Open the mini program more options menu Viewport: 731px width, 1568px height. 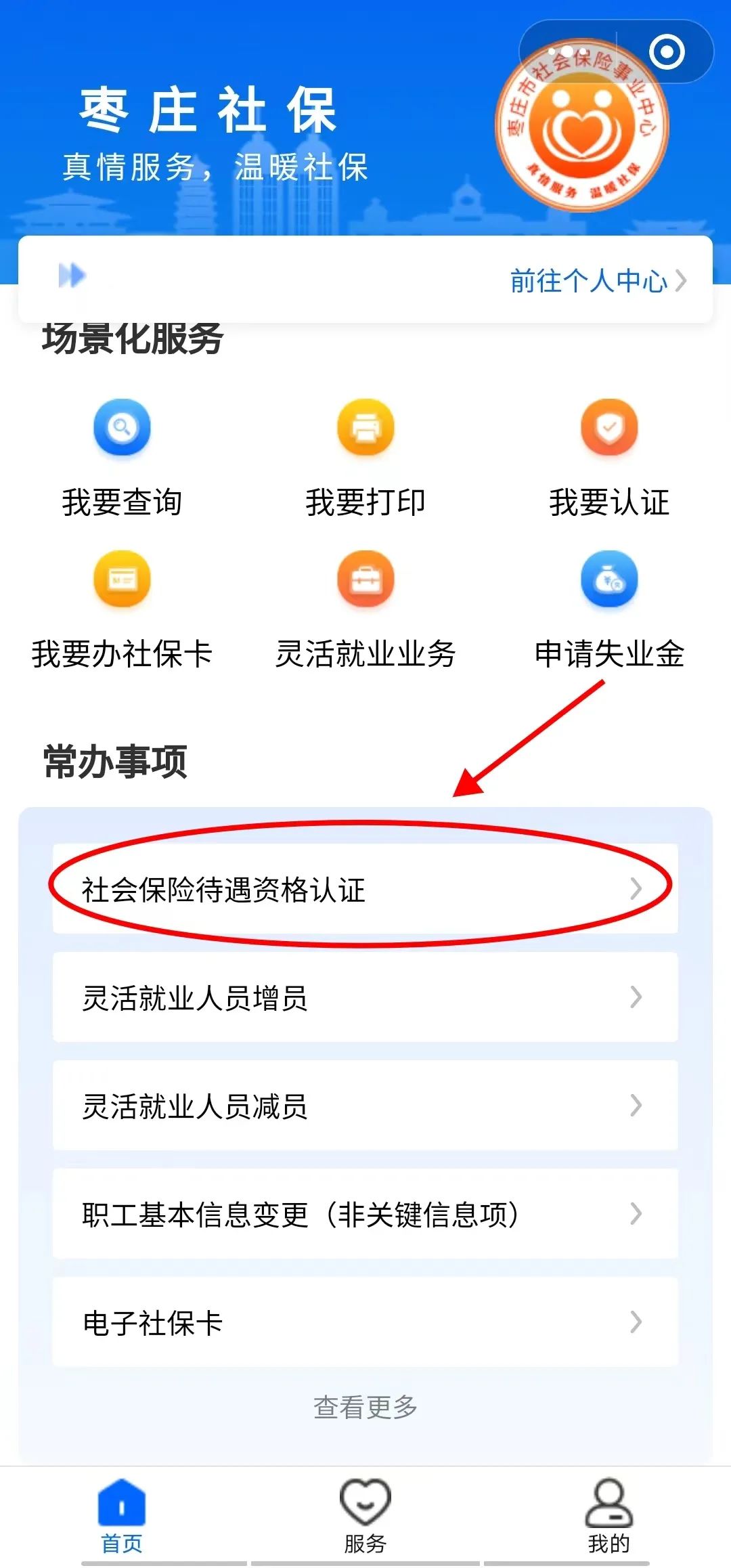567,51
